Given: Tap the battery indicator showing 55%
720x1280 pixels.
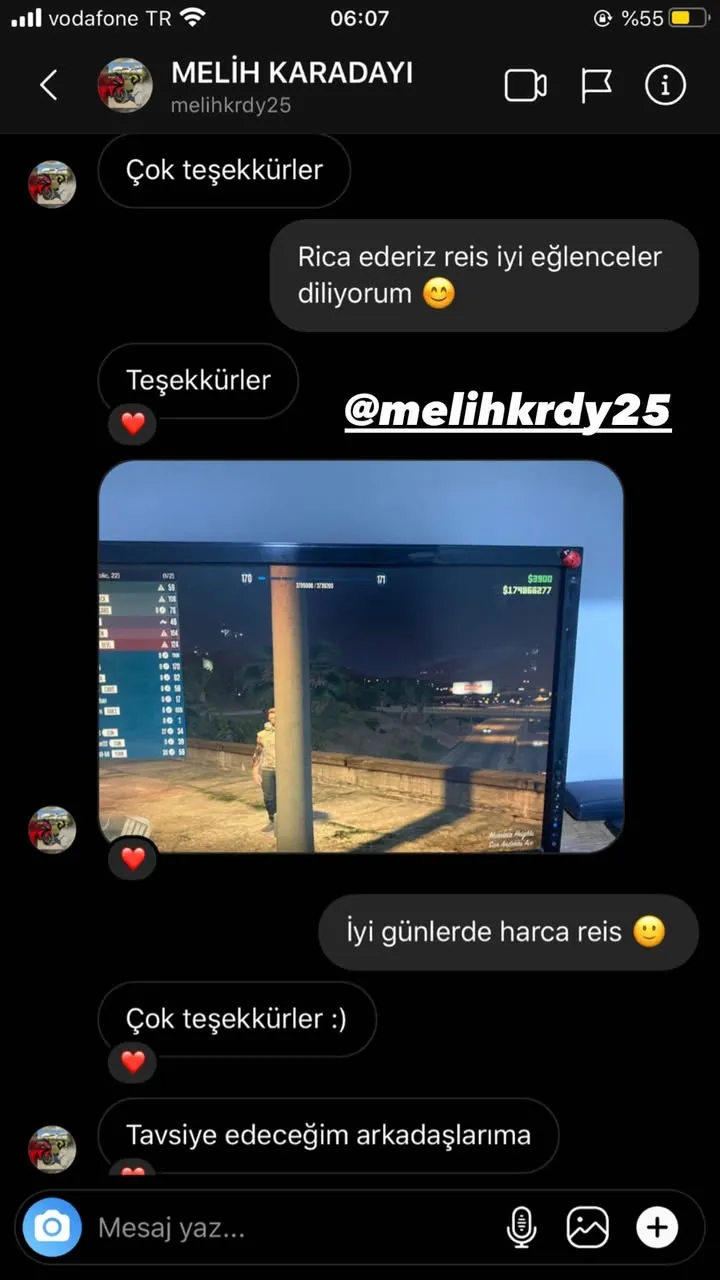Looking at the screenshot, I should (688, 16).
